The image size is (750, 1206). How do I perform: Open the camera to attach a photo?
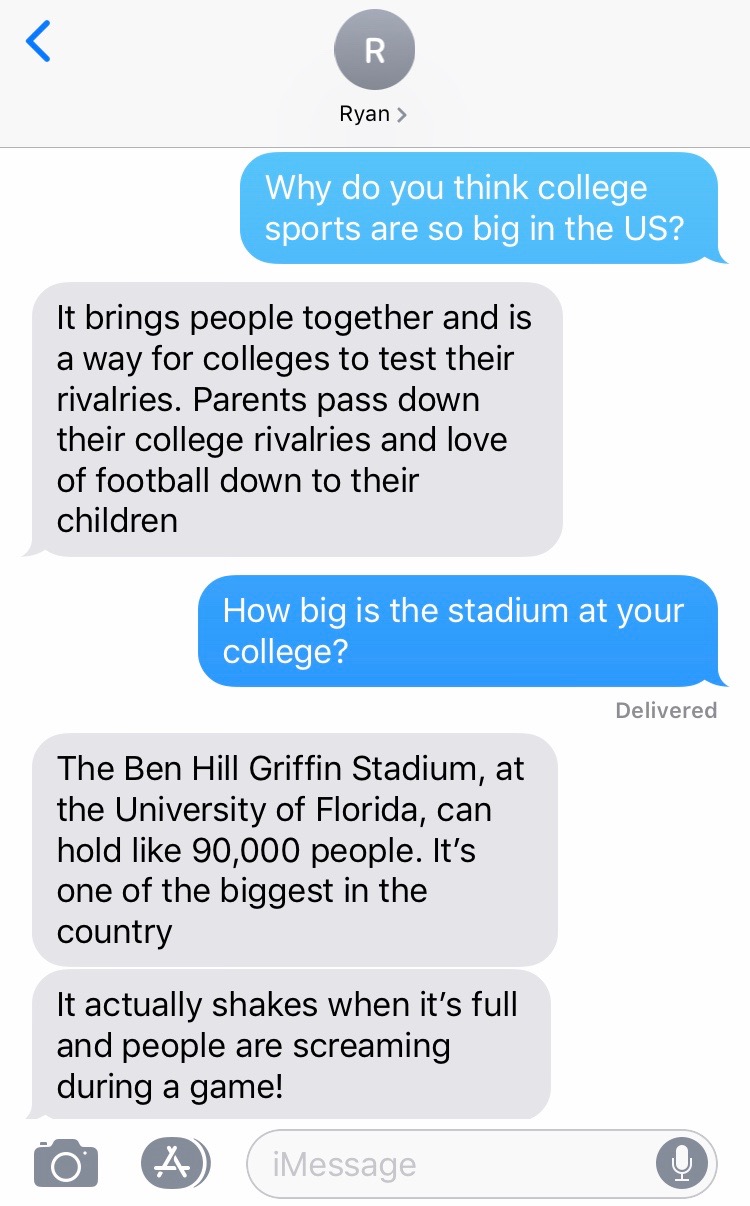[x=66, y=1163]
